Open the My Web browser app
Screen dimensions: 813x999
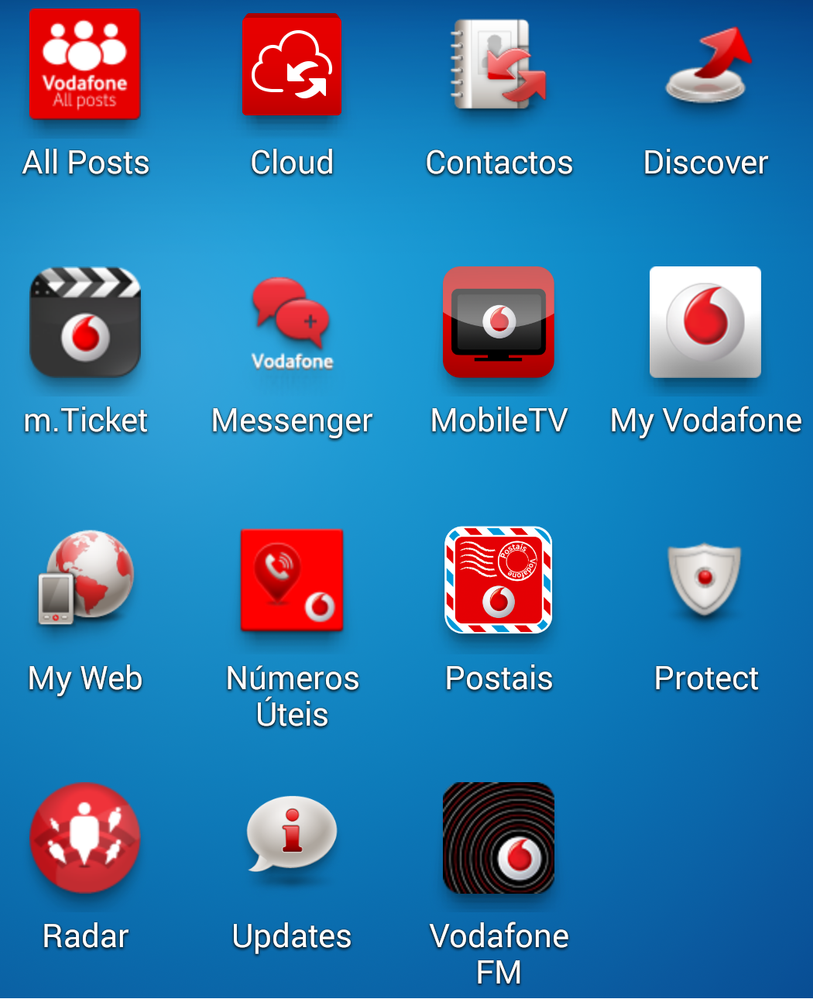84,580
